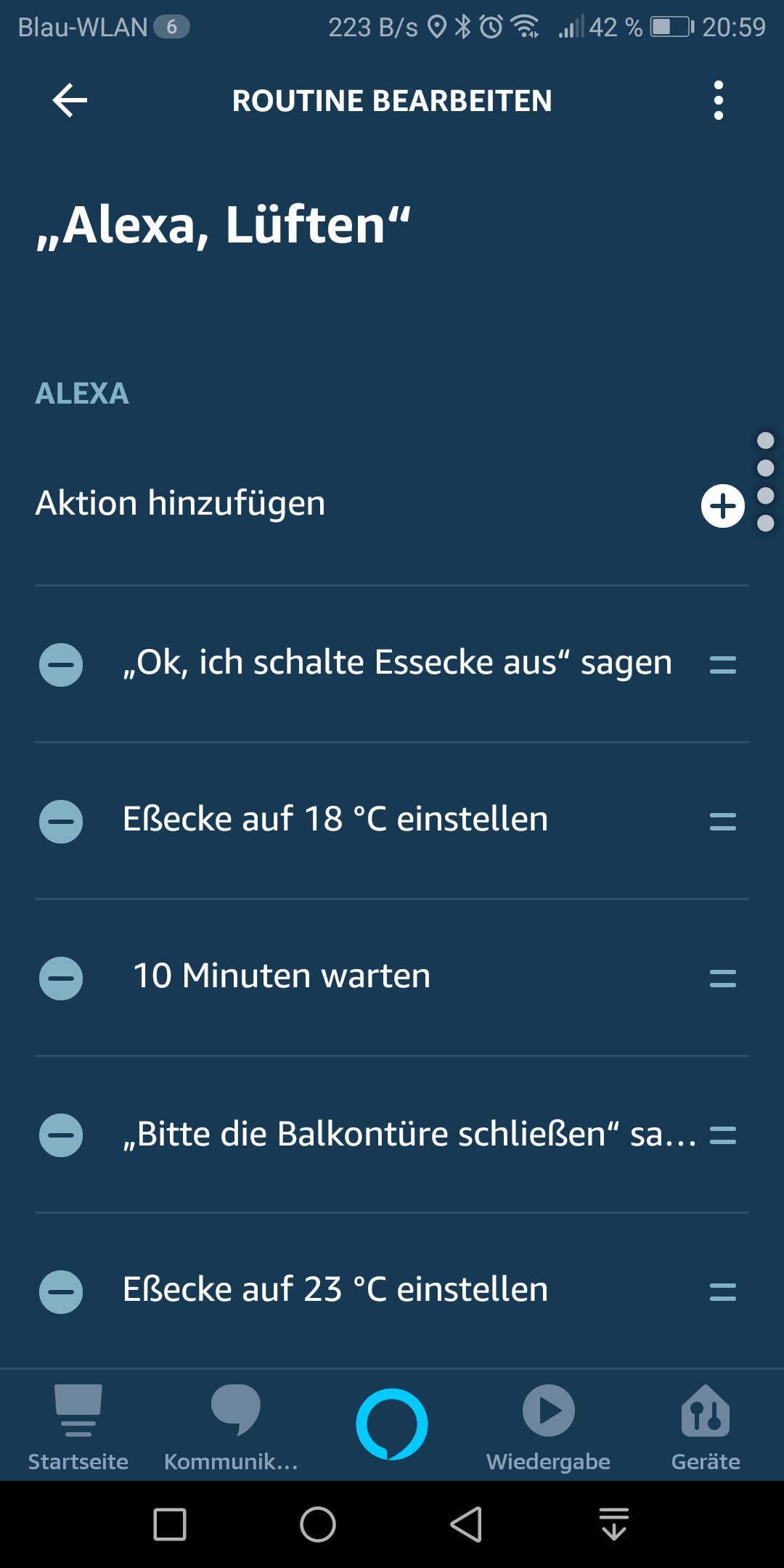Switch to the Startseite tab
Viewport: 784px width, 1568px height.
coord(78,1426)
